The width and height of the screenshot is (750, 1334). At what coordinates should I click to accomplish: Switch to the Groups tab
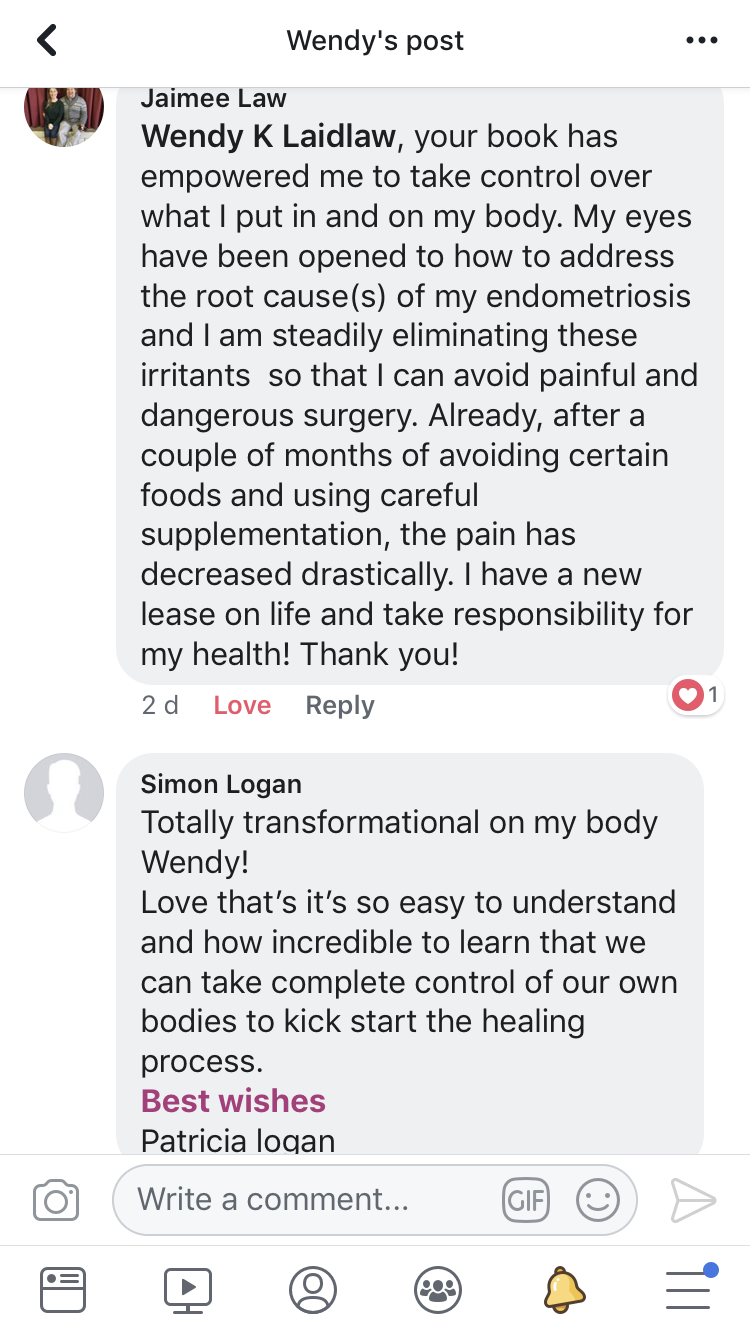pos(438,1289)
